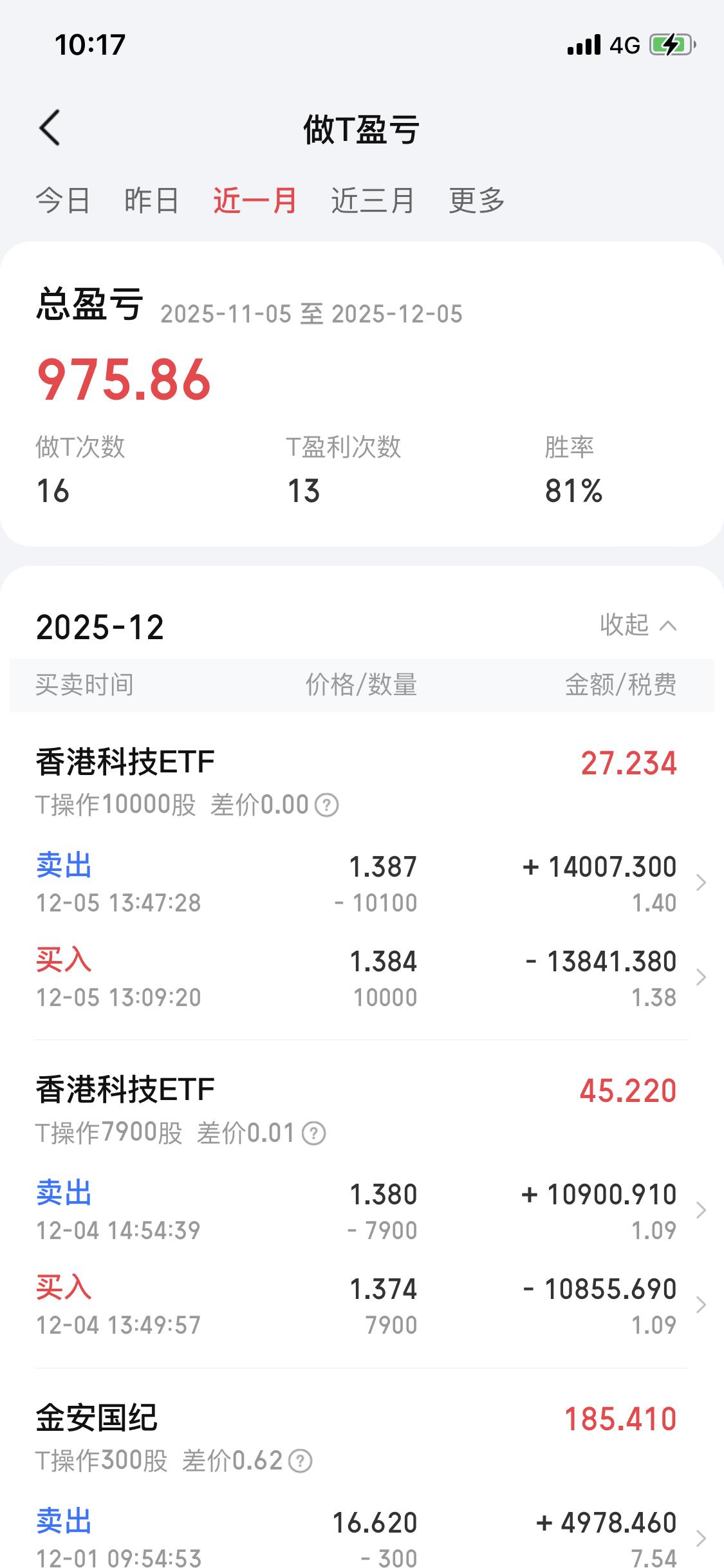Switch to the 今日 tab

coord(63,201)
